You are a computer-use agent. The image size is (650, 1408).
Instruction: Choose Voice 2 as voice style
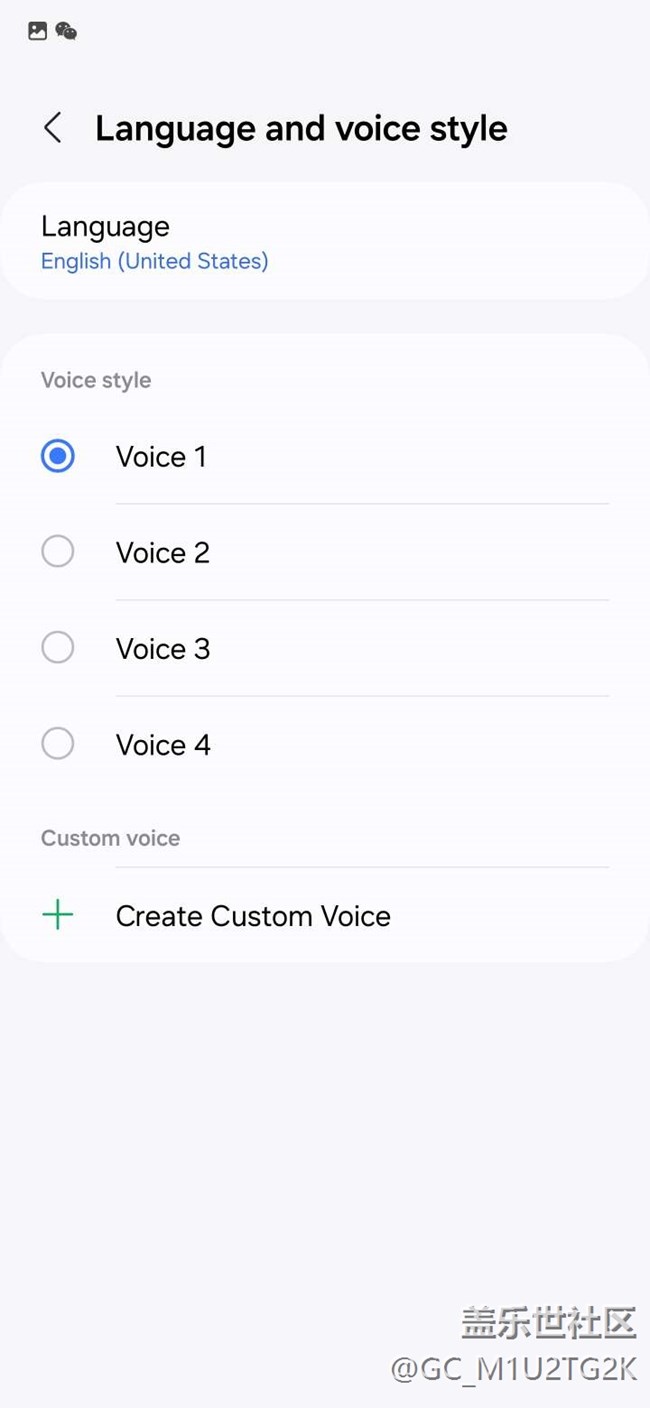(x=58, y=552)
